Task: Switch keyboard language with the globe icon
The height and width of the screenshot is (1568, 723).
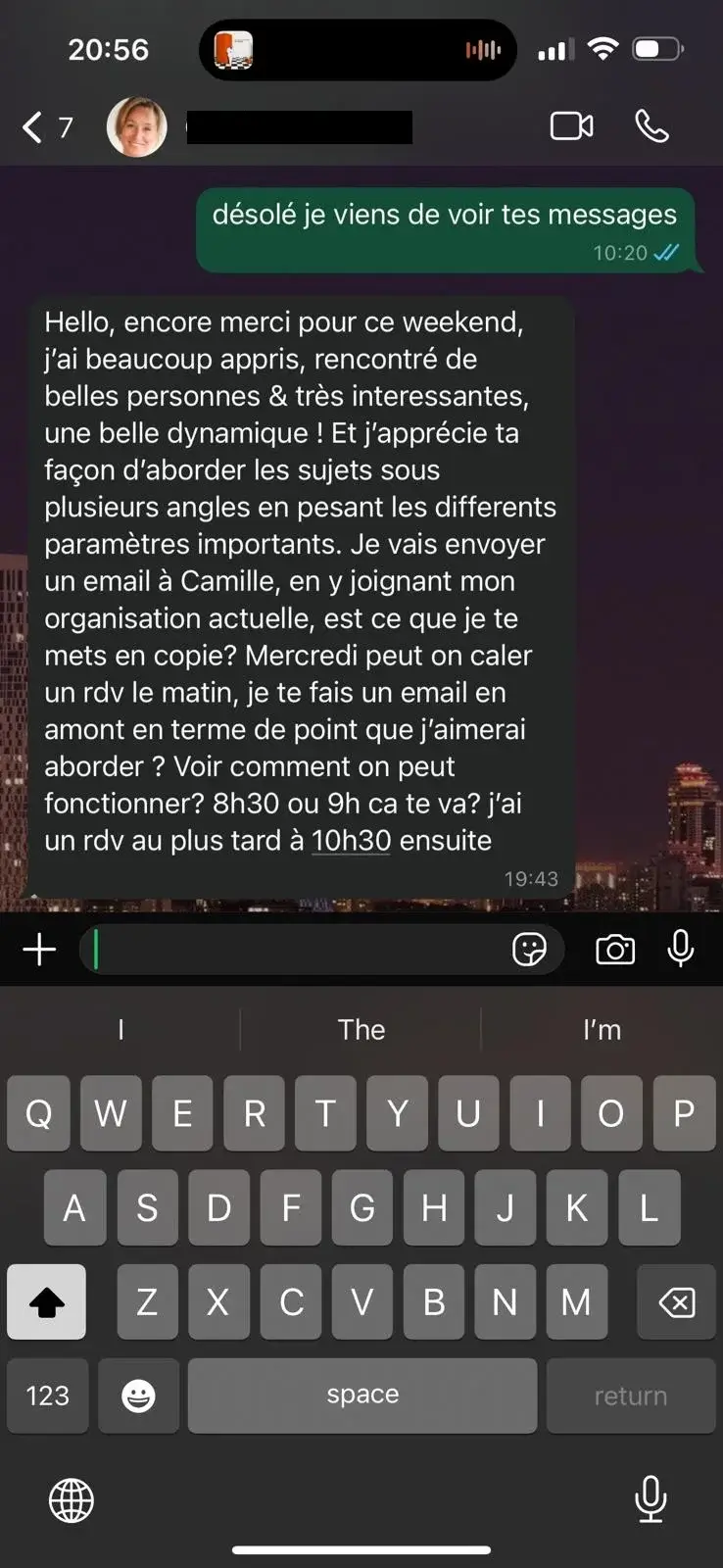Action: click(72, 1500)
